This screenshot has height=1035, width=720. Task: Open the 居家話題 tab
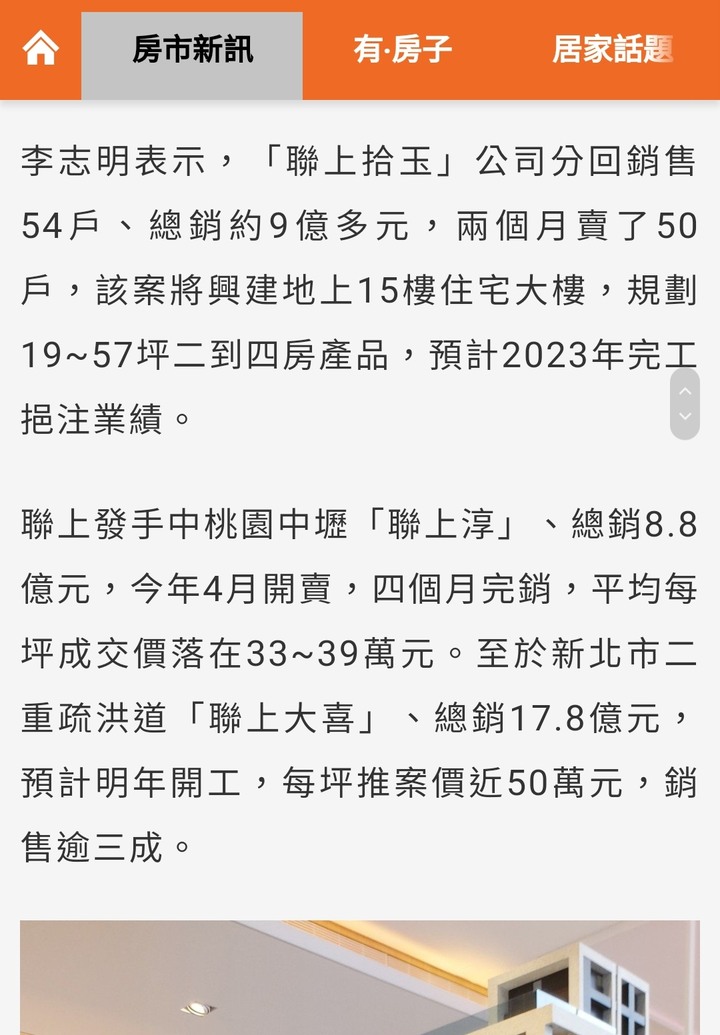[x=612, y=49]
